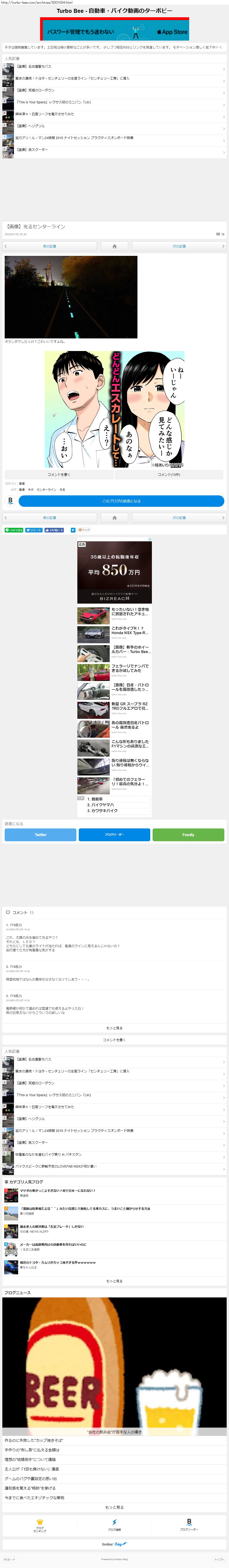Go to the previous article (前の記事)
The width and height of the screenshot is (229, 1568).
coord(50,246)
